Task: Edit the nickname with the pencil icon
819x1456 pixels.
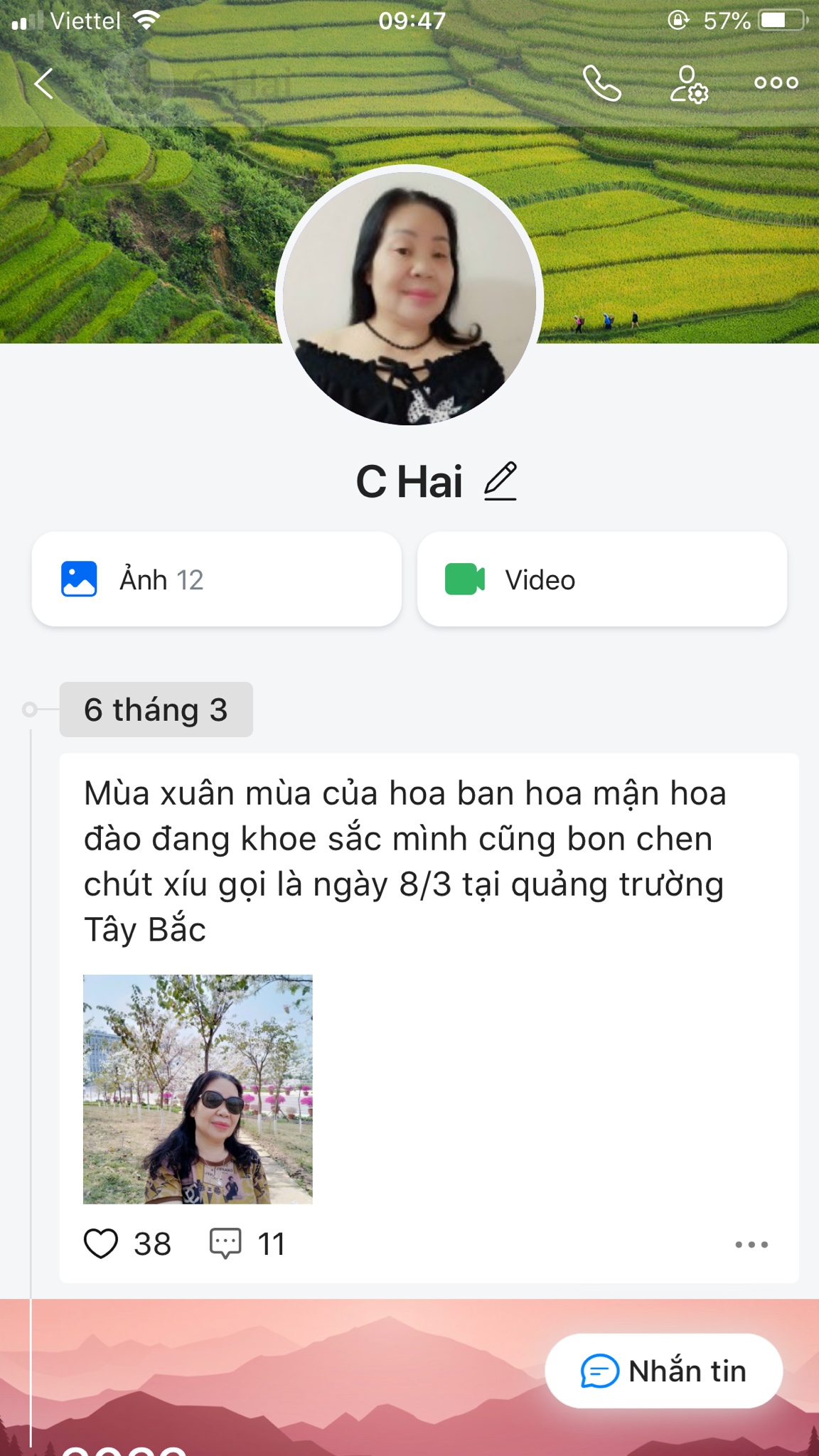Action: point(500,481)
